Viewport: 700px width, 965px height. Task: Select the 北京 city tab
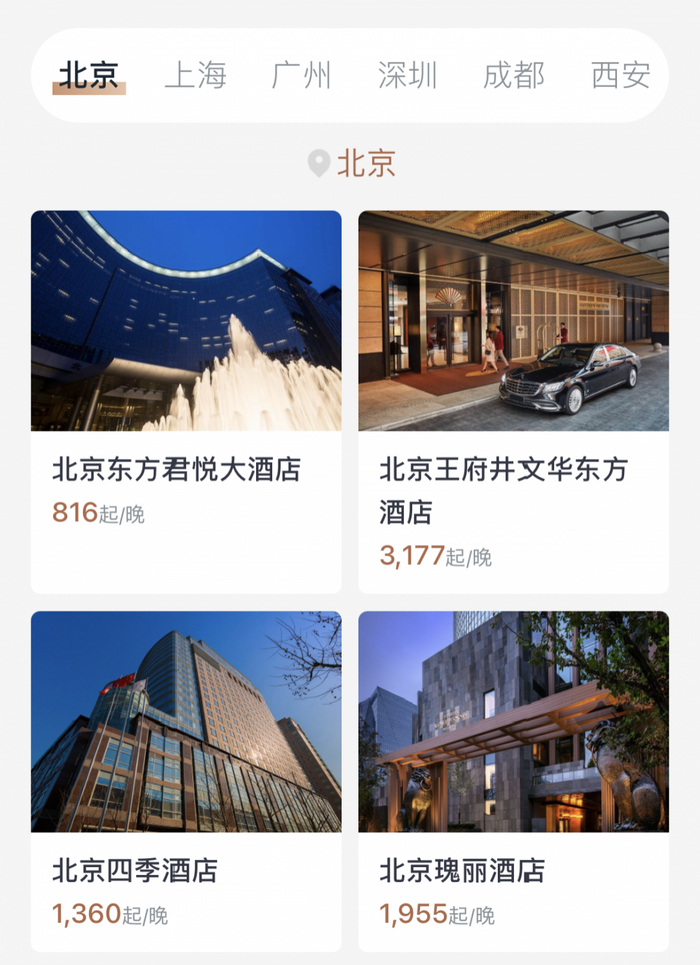(89, 75)
